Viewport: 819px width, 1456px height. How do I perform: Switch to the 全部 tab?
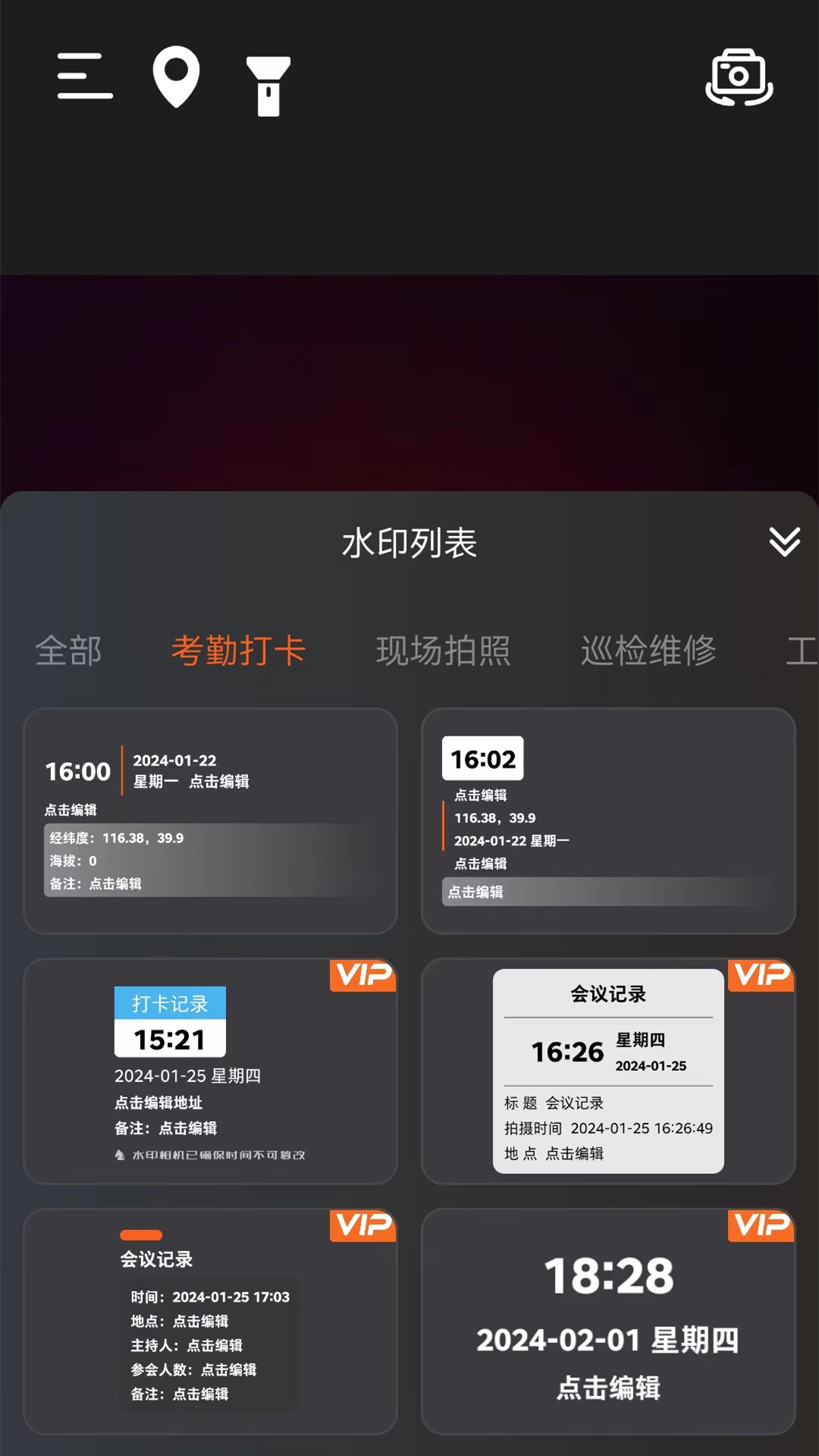[x=68, y=651]
